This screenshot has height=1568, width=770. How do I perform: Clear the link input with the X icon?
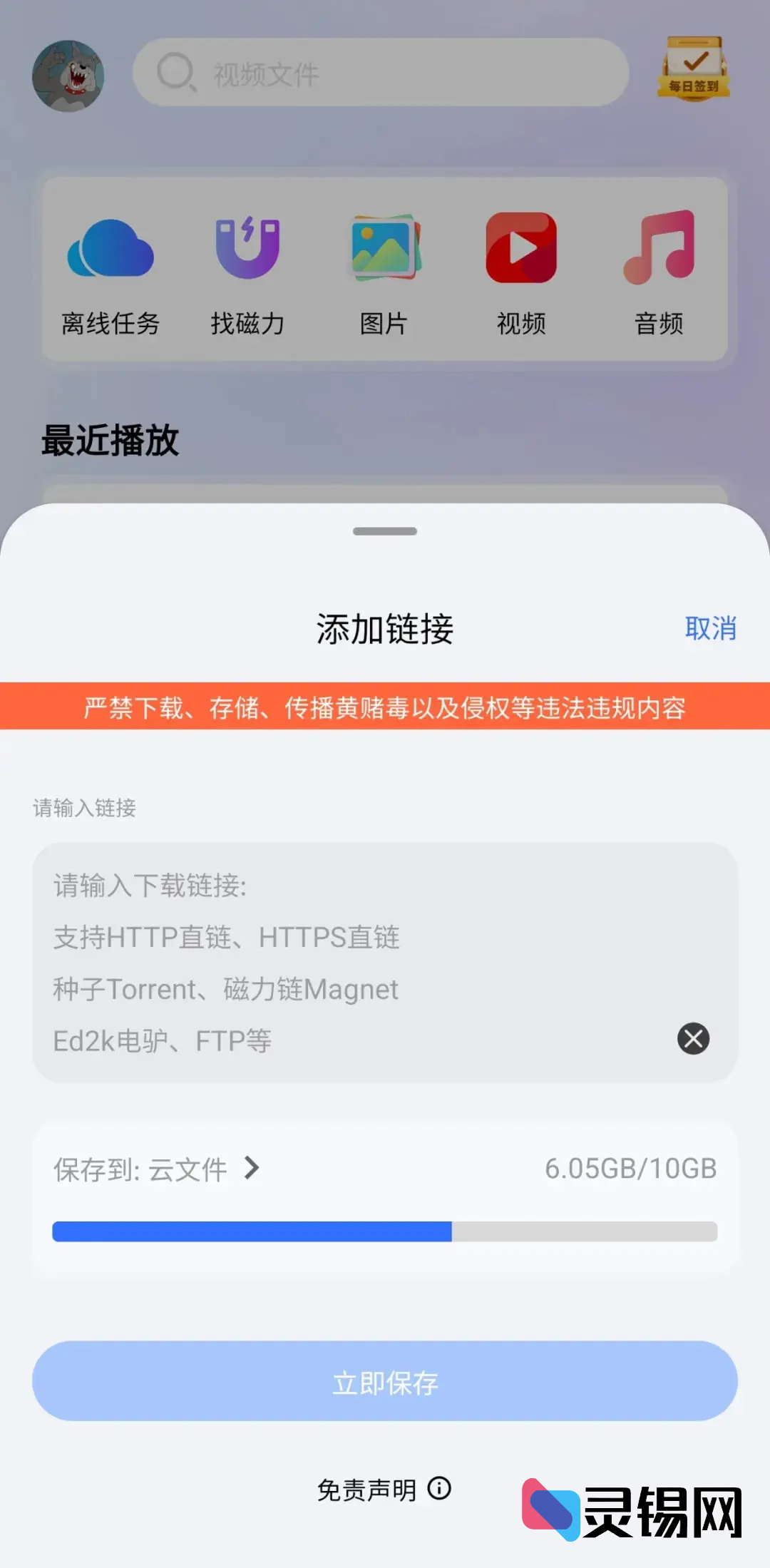click(693, 1038)
